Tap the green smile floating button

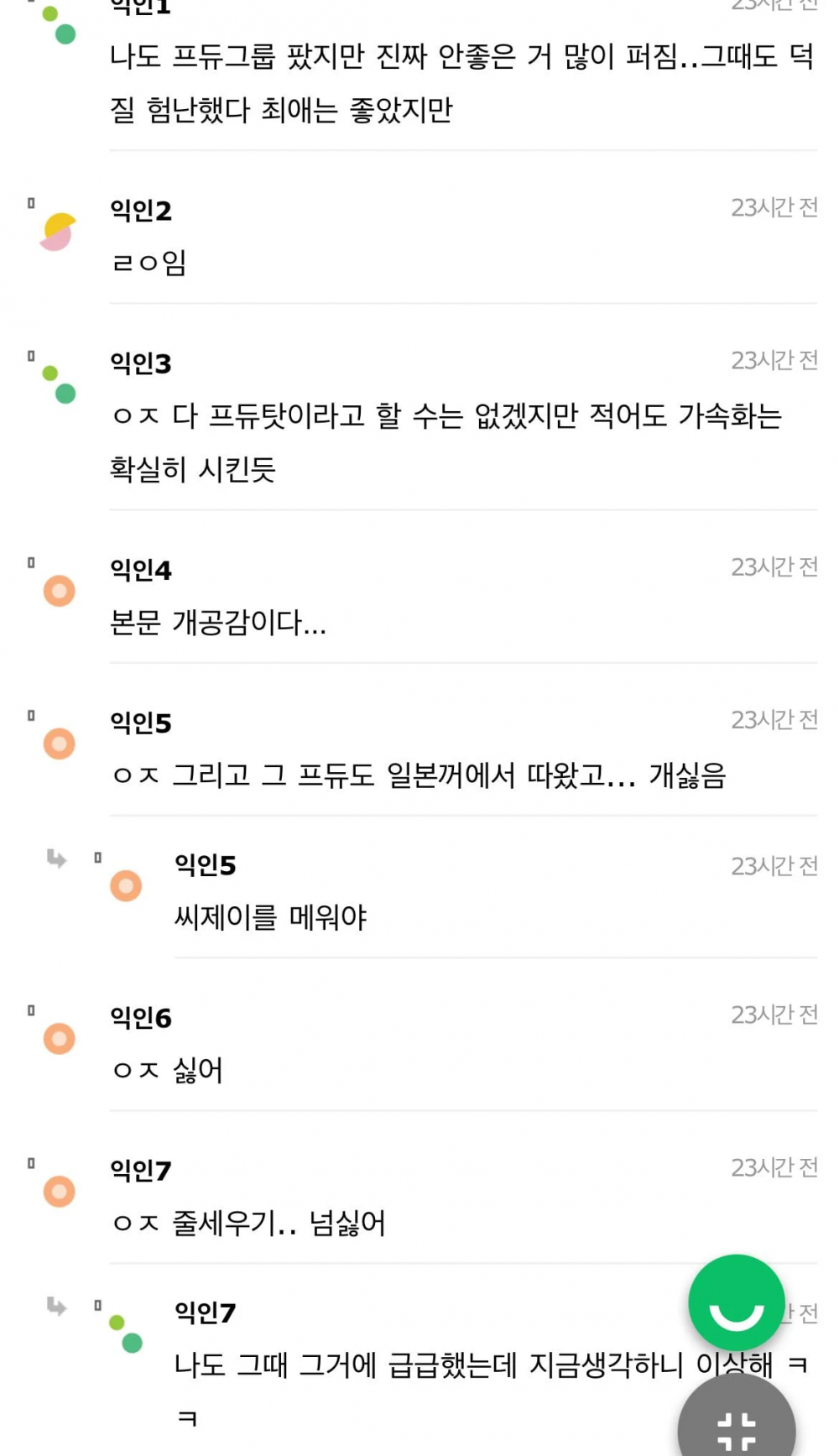click(x=737, y=1303)
